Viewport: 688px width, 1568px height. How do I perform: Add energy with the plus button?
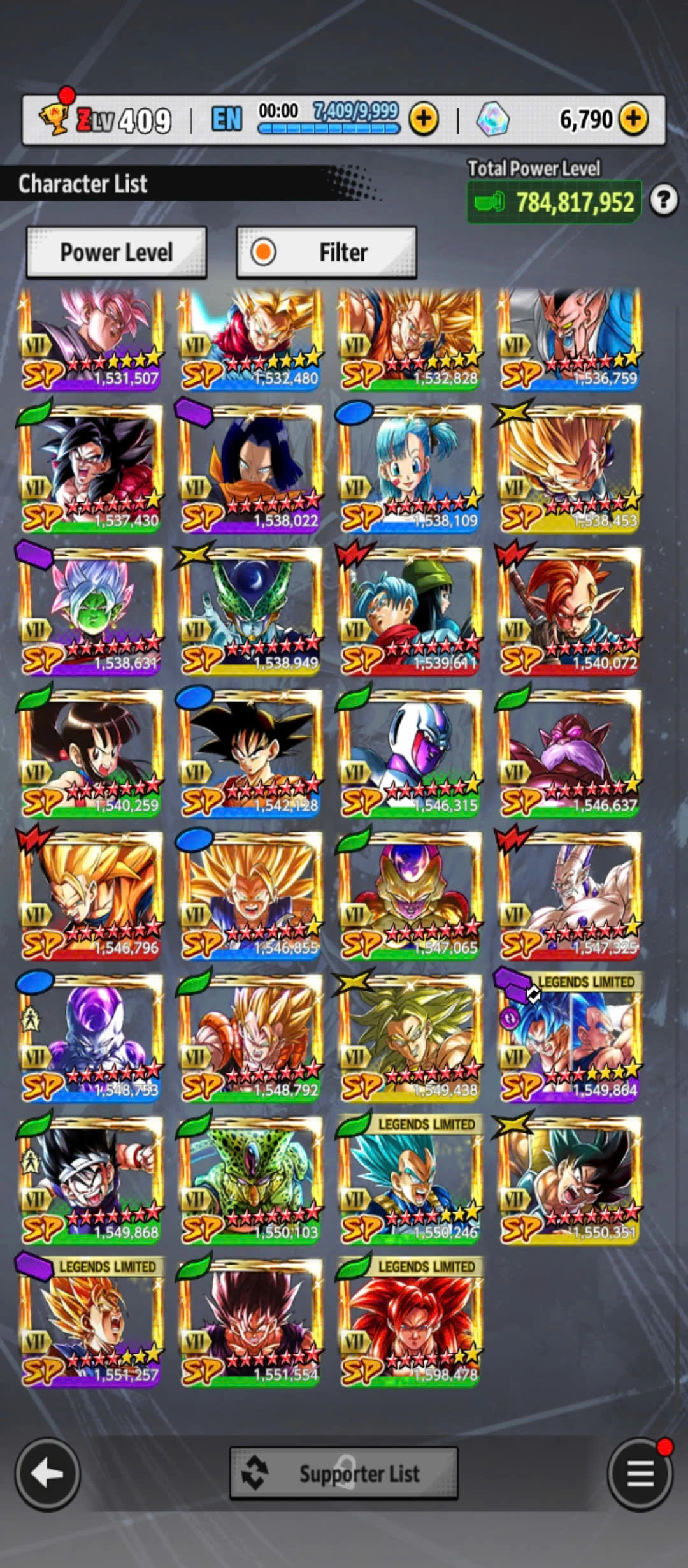coord(424,119)
